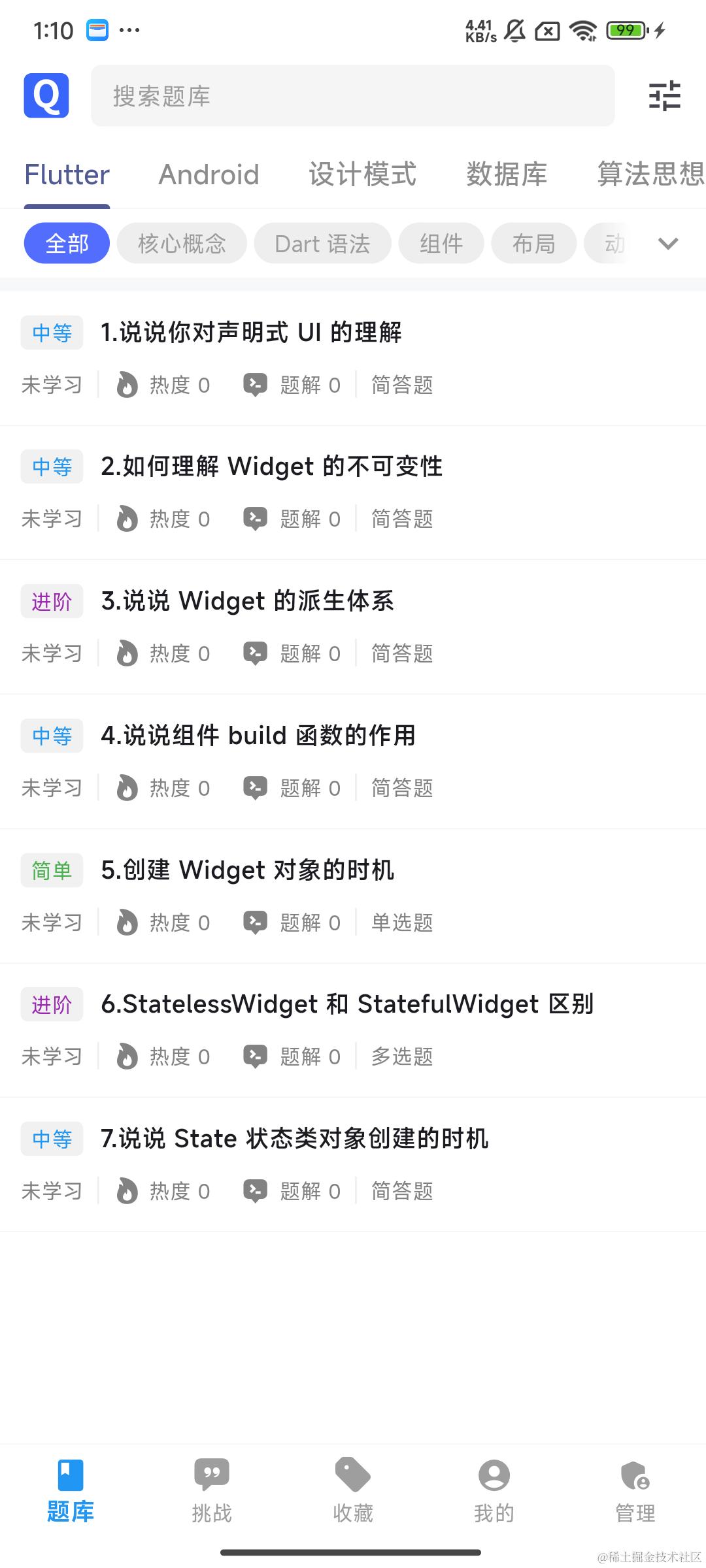Screen dimensions: 706x1568
Task: Switch to the 数据库 tab
Action: 507,175
